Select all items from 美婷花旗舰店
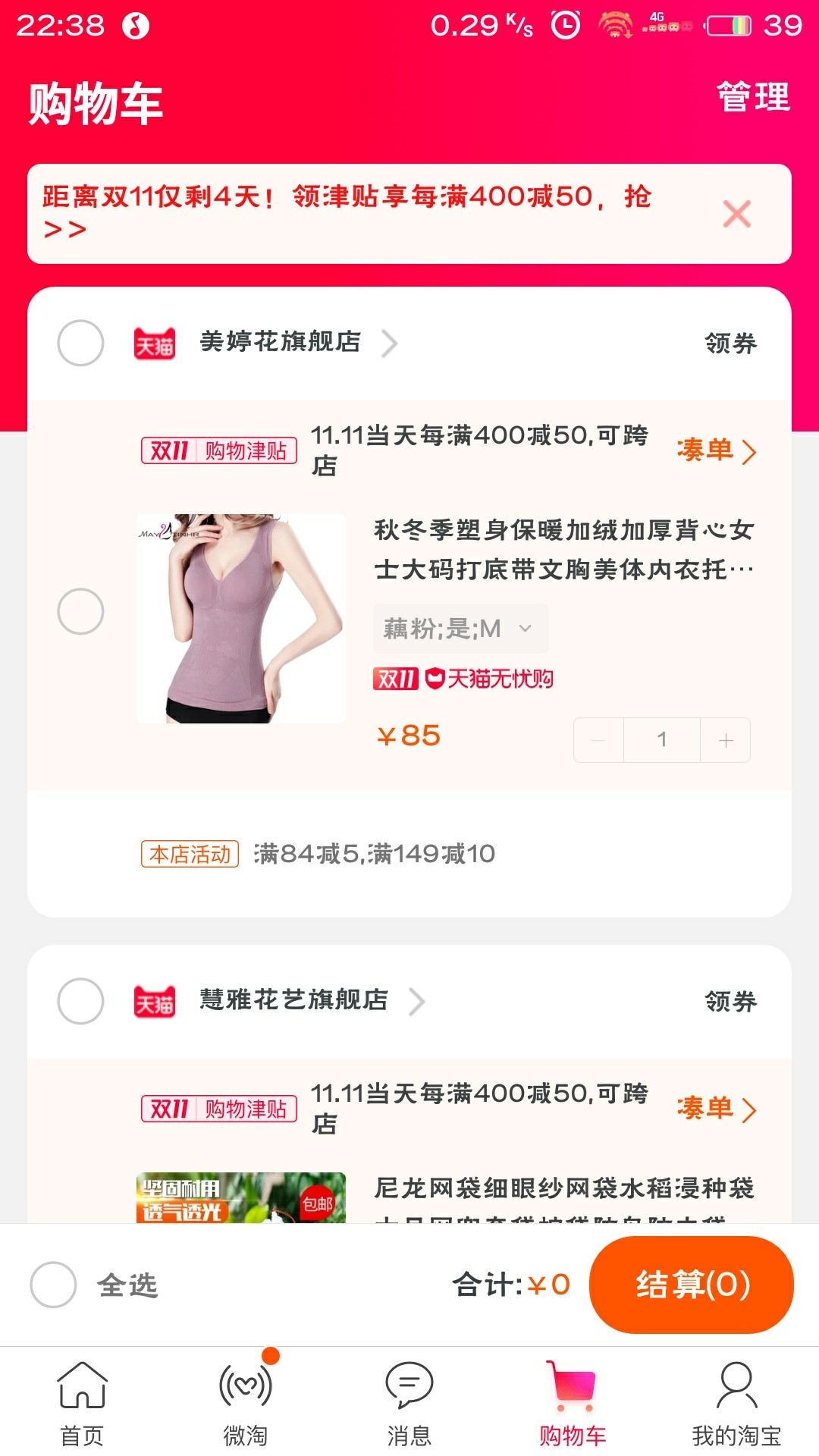The image size is (819, 1456). click(x=80, y=343)
